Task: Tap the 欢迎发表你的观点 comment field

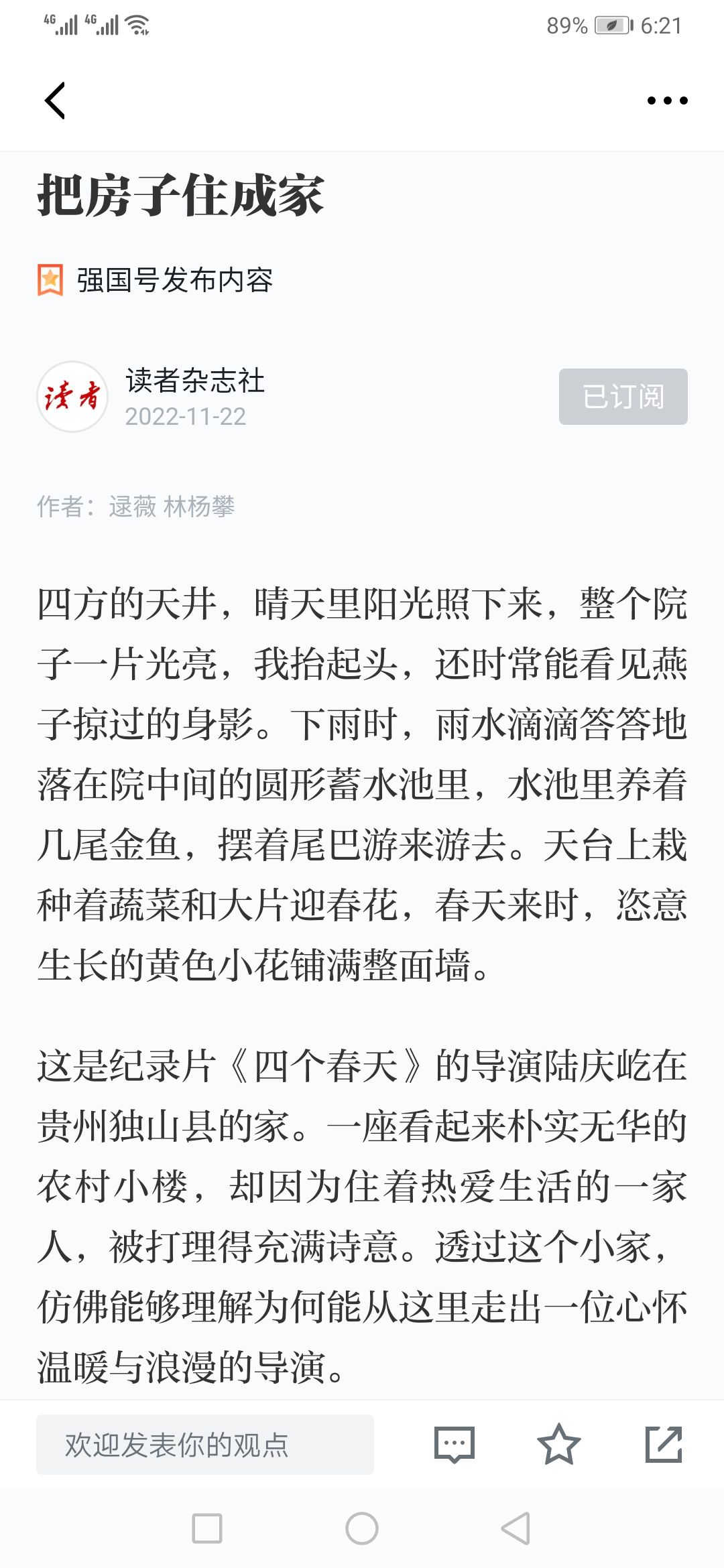Action: tap(204, 1445)
